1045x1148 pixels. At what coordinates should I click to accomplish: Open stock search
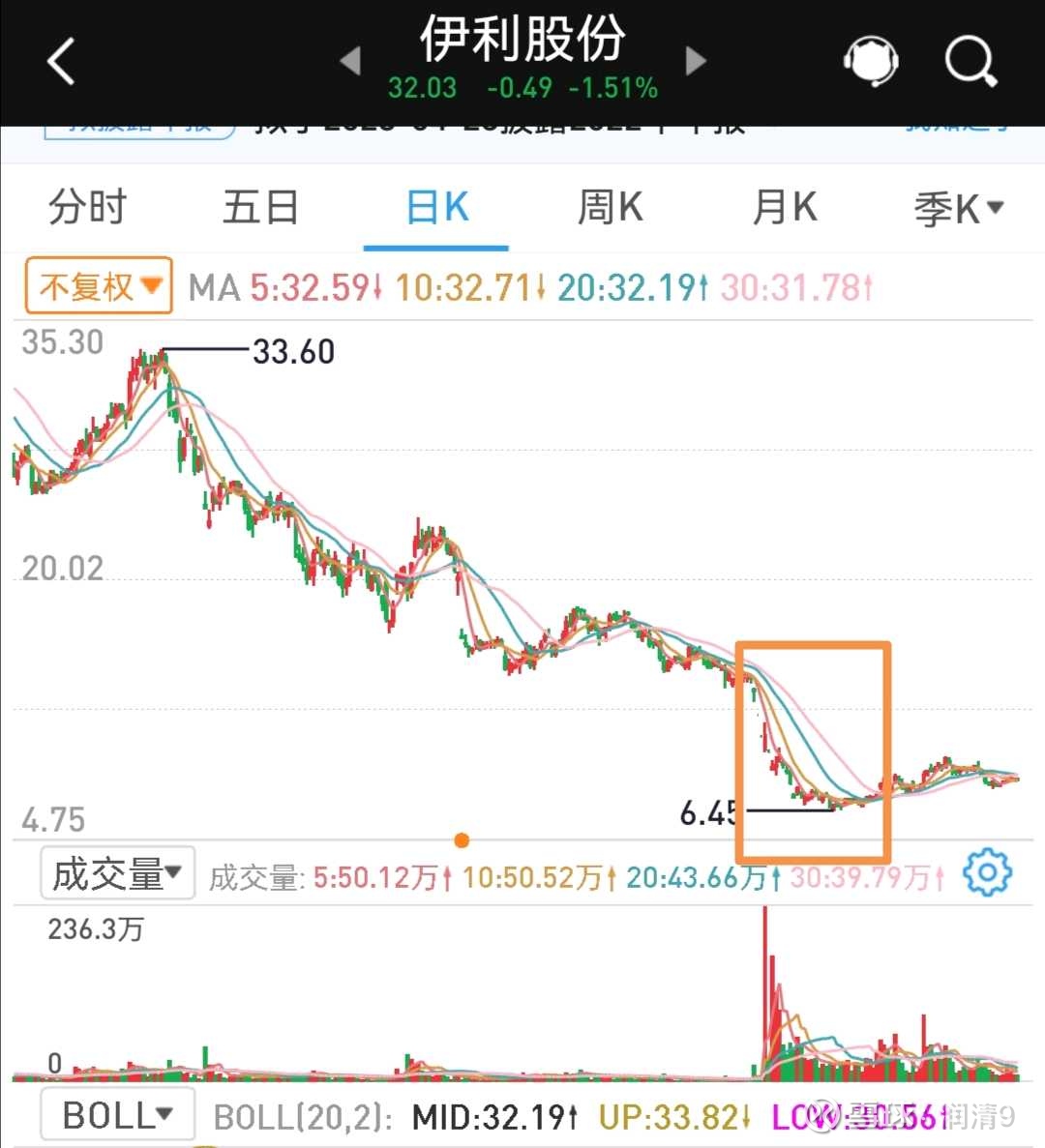pyautogui.click(x=970, y=62)
